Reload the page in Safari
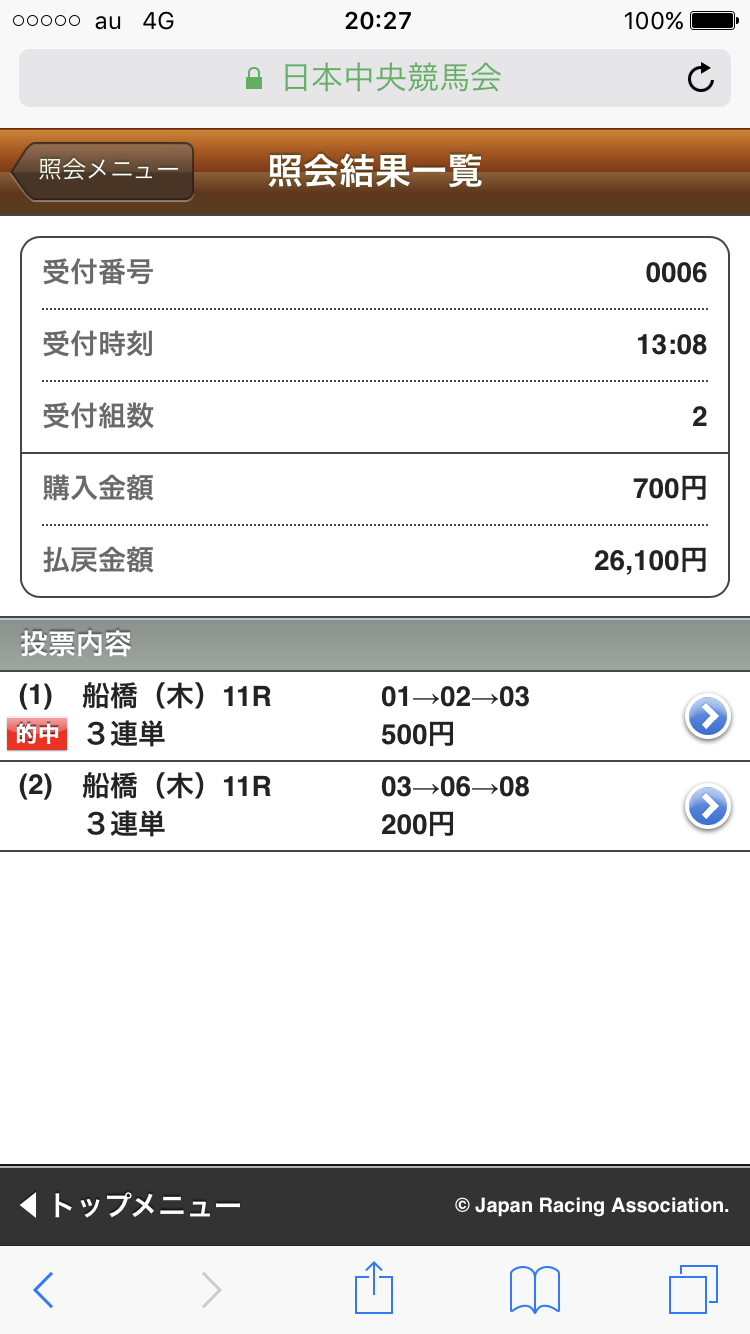750x1334 pixels. click(x=701, y=78)
